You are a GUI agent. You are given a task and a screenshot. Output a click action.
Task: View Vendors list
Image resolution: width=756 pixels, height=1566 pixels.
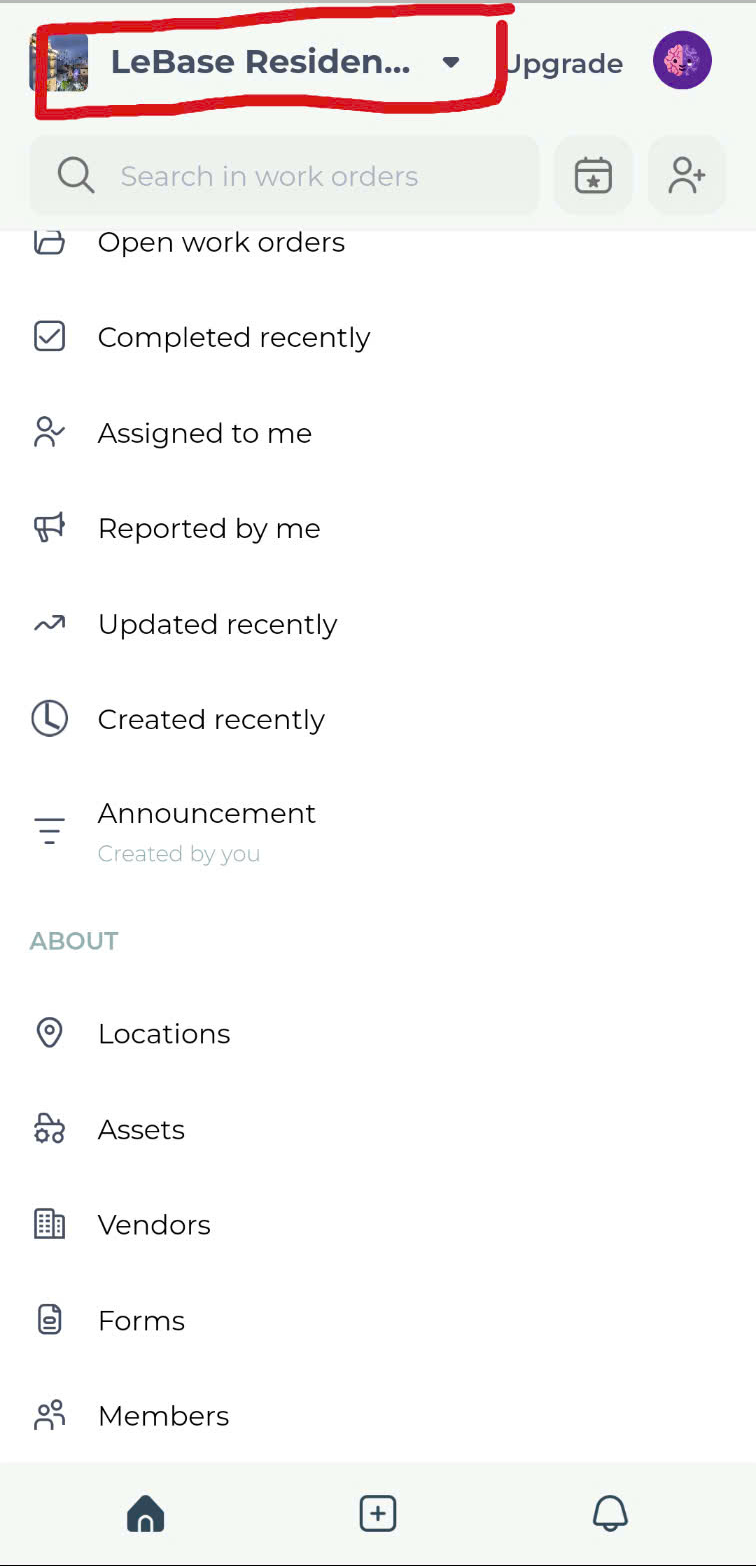click(378, 1225)
